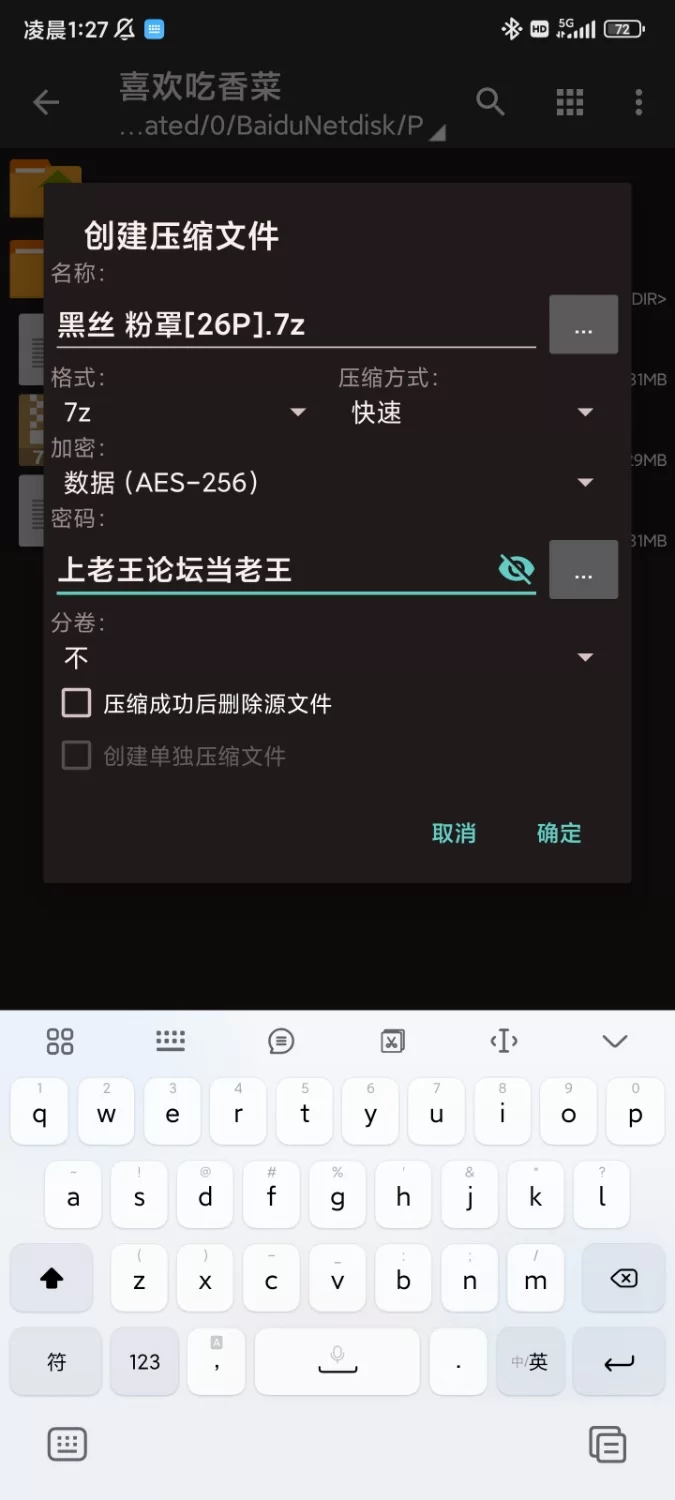Collapse the keyboard with the down chevron

(x=615, y=1041)
